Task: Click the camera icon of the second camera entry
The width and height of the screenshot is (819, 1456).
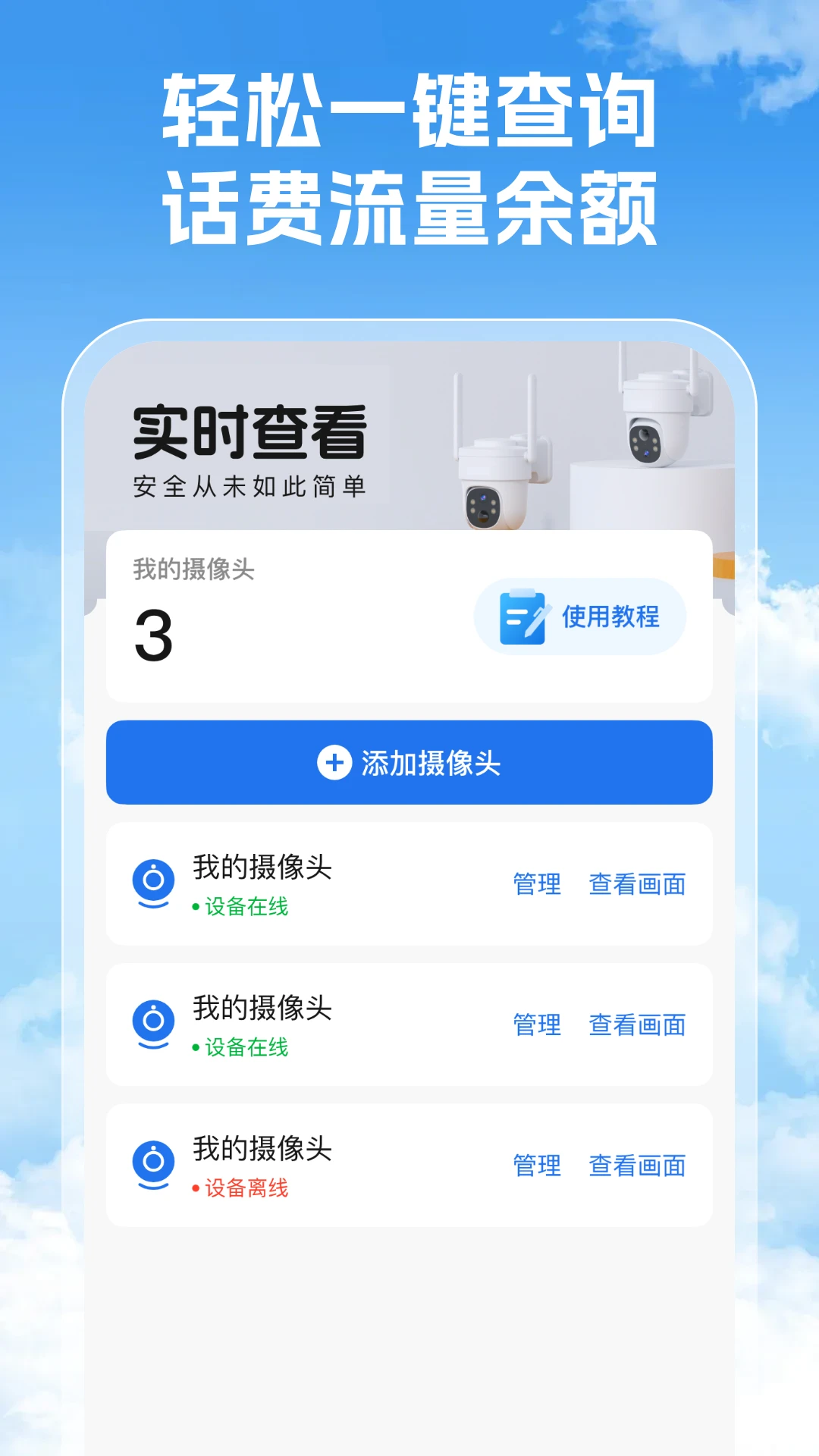Action: (155, 1023)
